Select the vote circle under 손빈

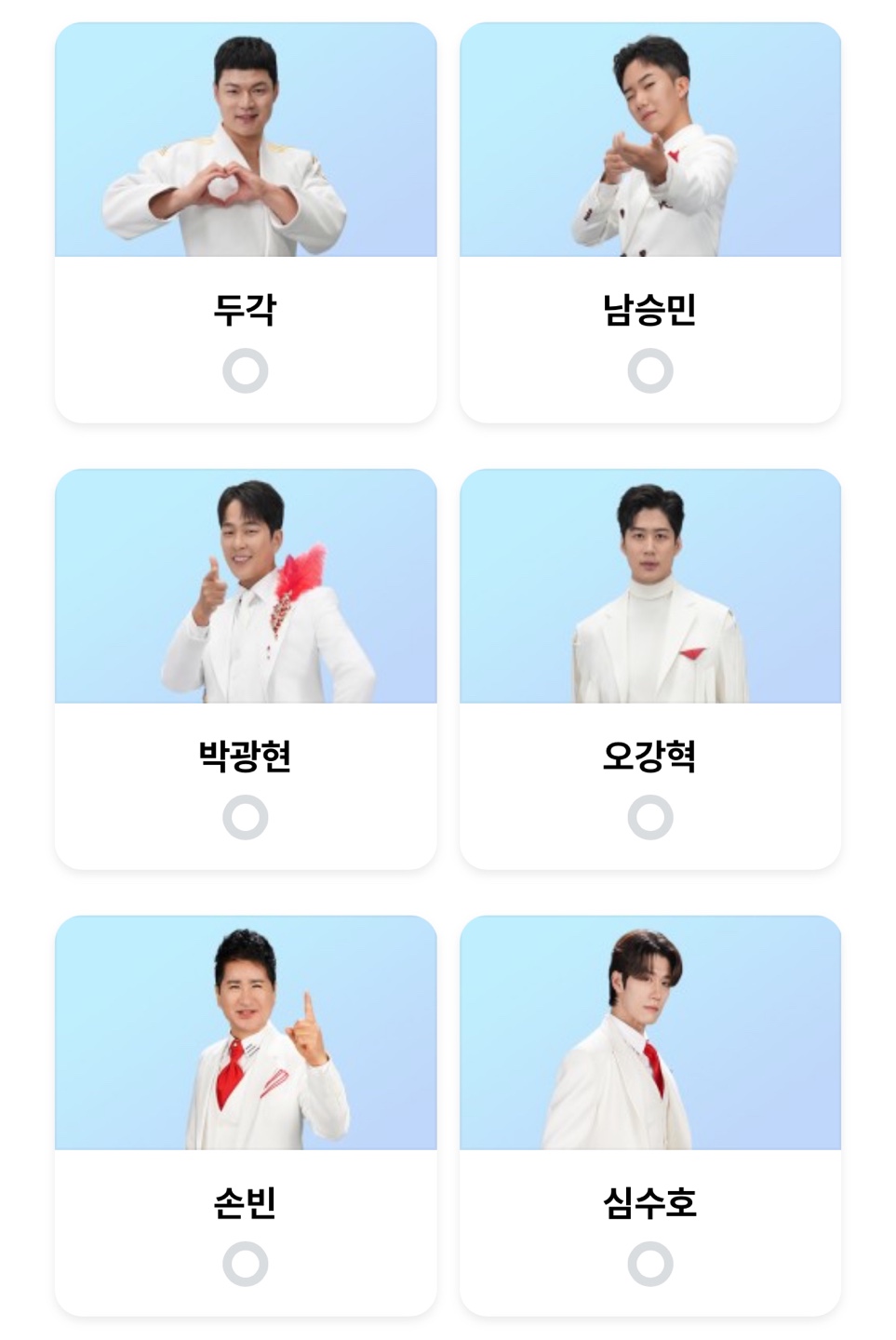coord(247,1263)
